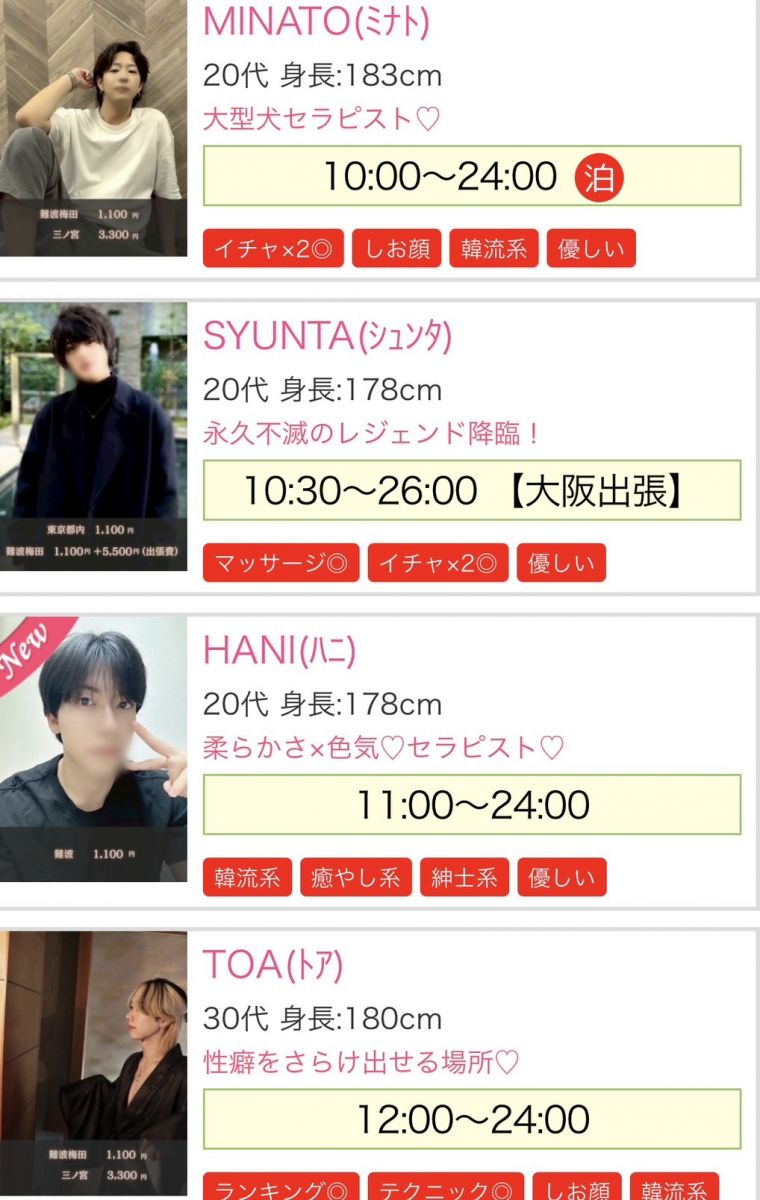Tap the 紳士系 tag on HANI's card

pos(464,878)
